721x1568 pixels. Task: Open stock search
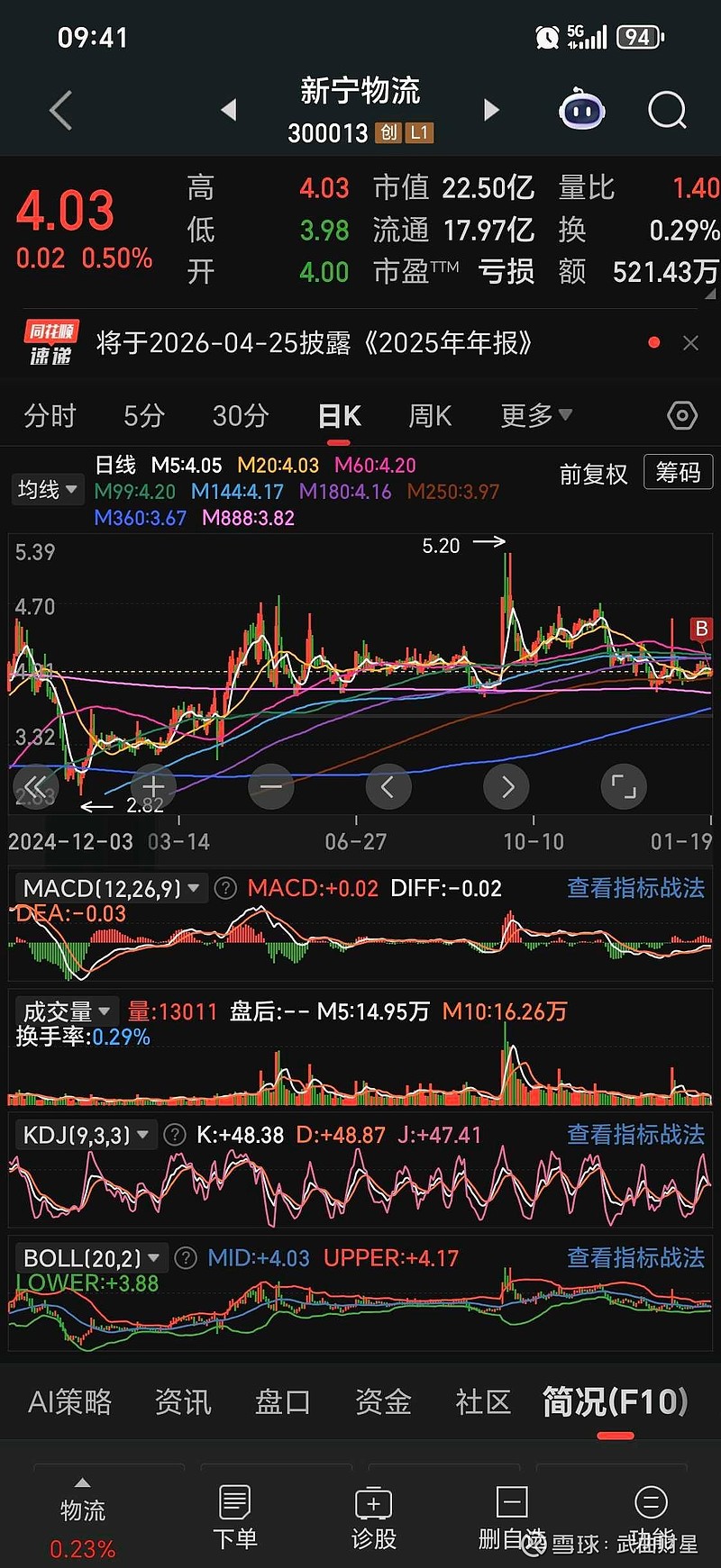667,111
